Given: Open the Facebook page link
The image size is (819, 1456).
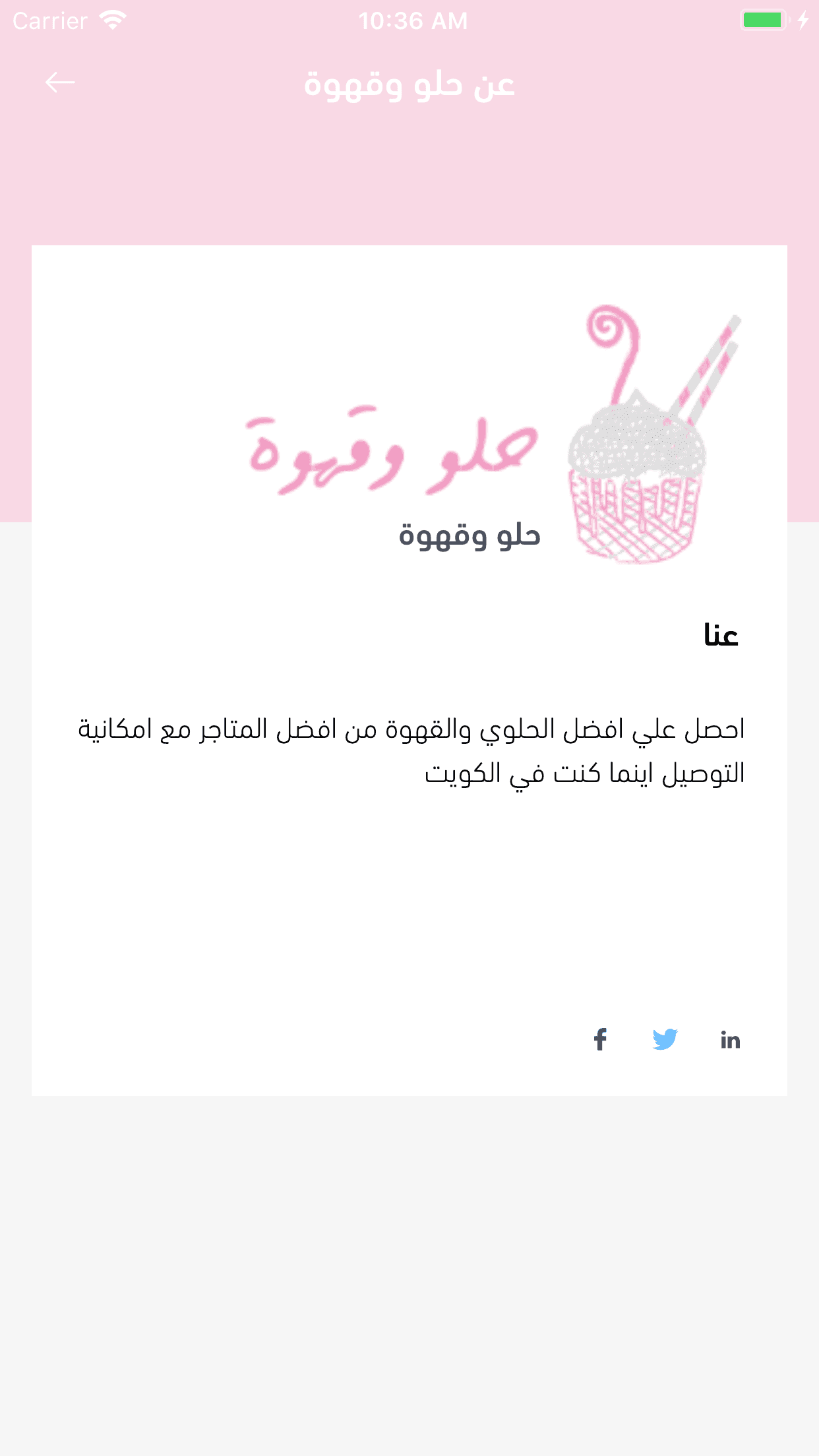Looking at the screenshot, I should click(600, 1040).
